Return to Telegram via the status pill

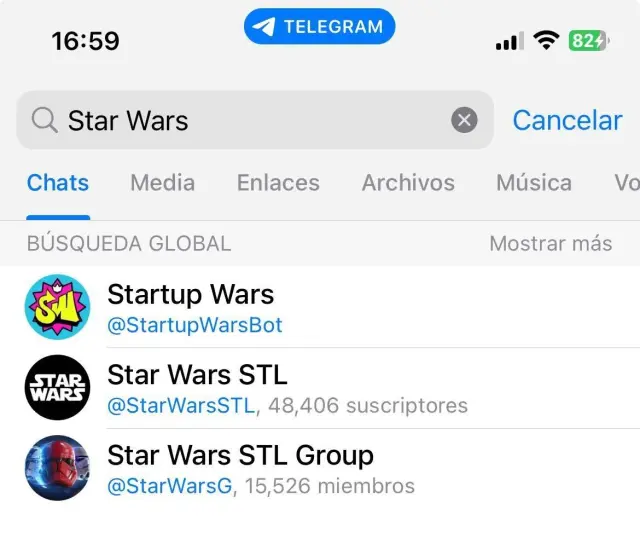[x=320, y=27]
